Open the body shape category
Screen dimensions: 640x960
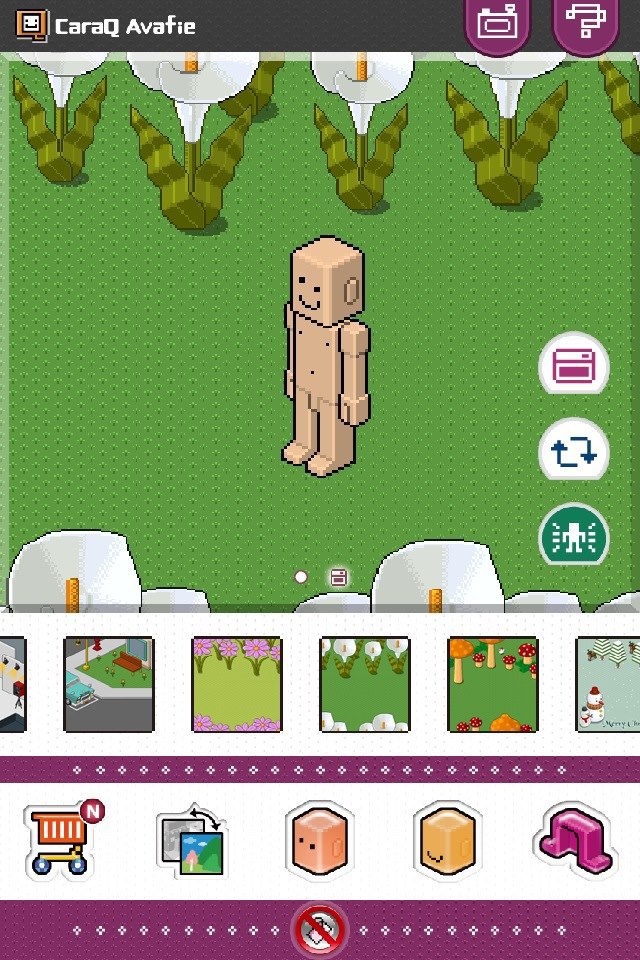click(320, 842)
